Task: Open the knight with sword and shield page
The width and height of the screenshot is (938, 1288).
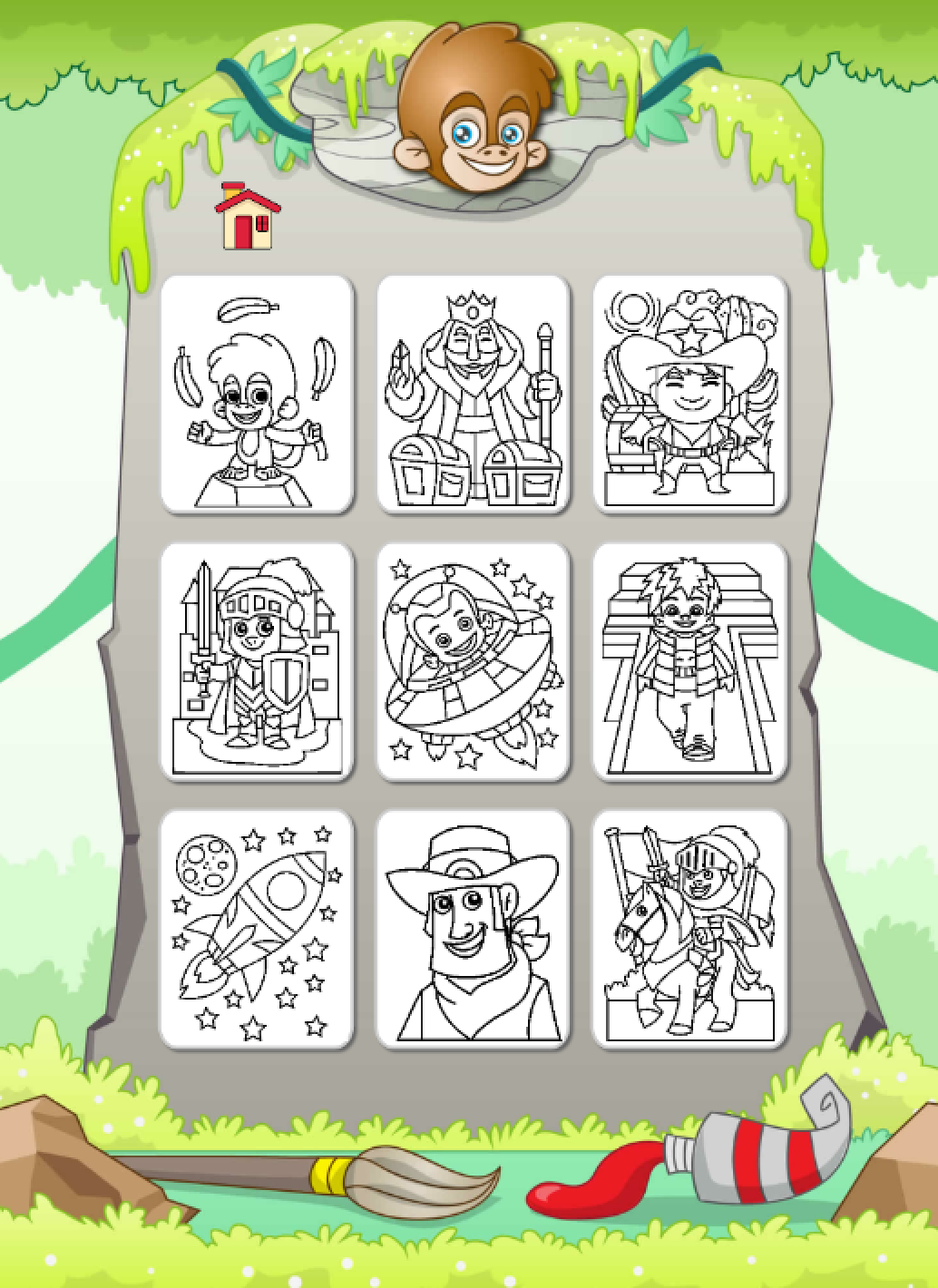Action: tap(257, 661)
